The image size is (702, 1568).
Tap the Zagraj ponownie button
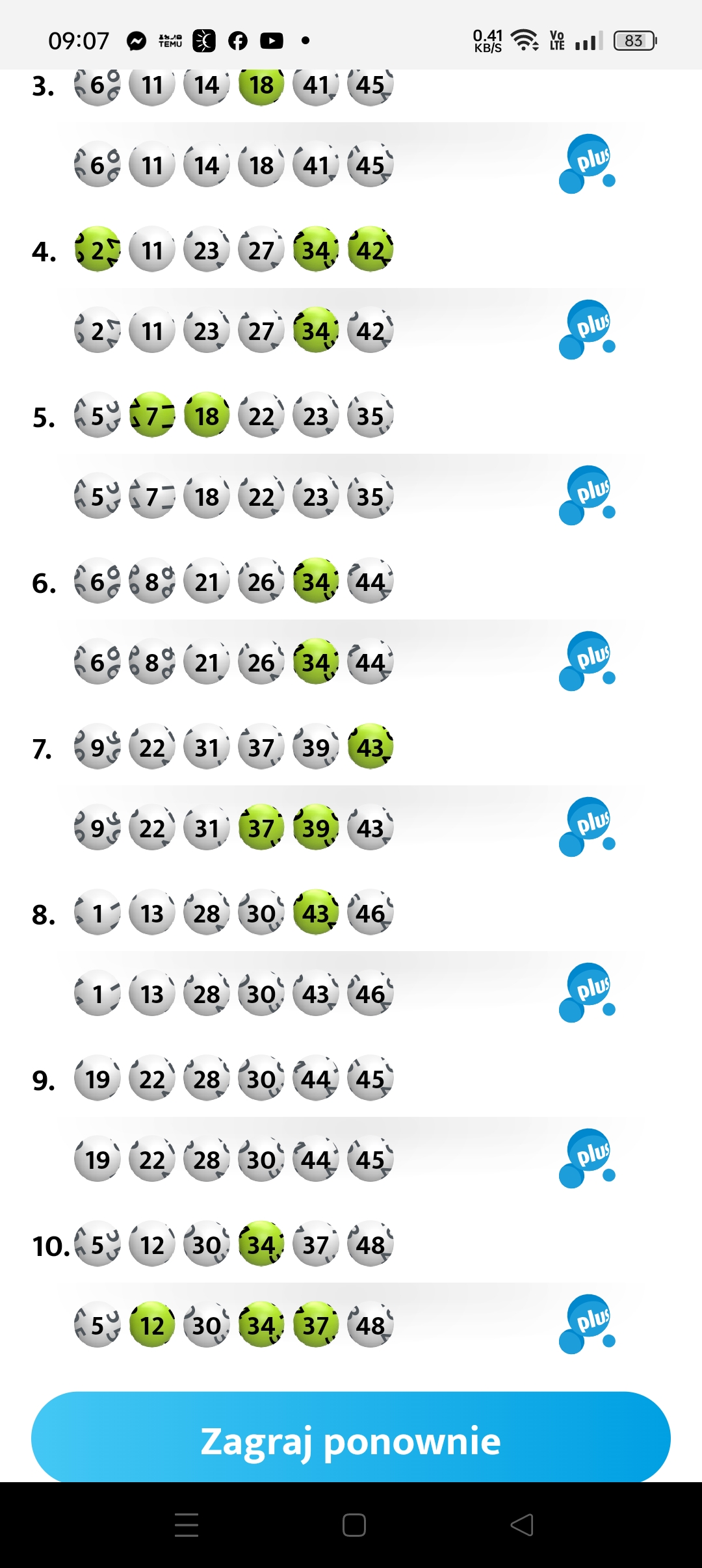[351, 1440]
